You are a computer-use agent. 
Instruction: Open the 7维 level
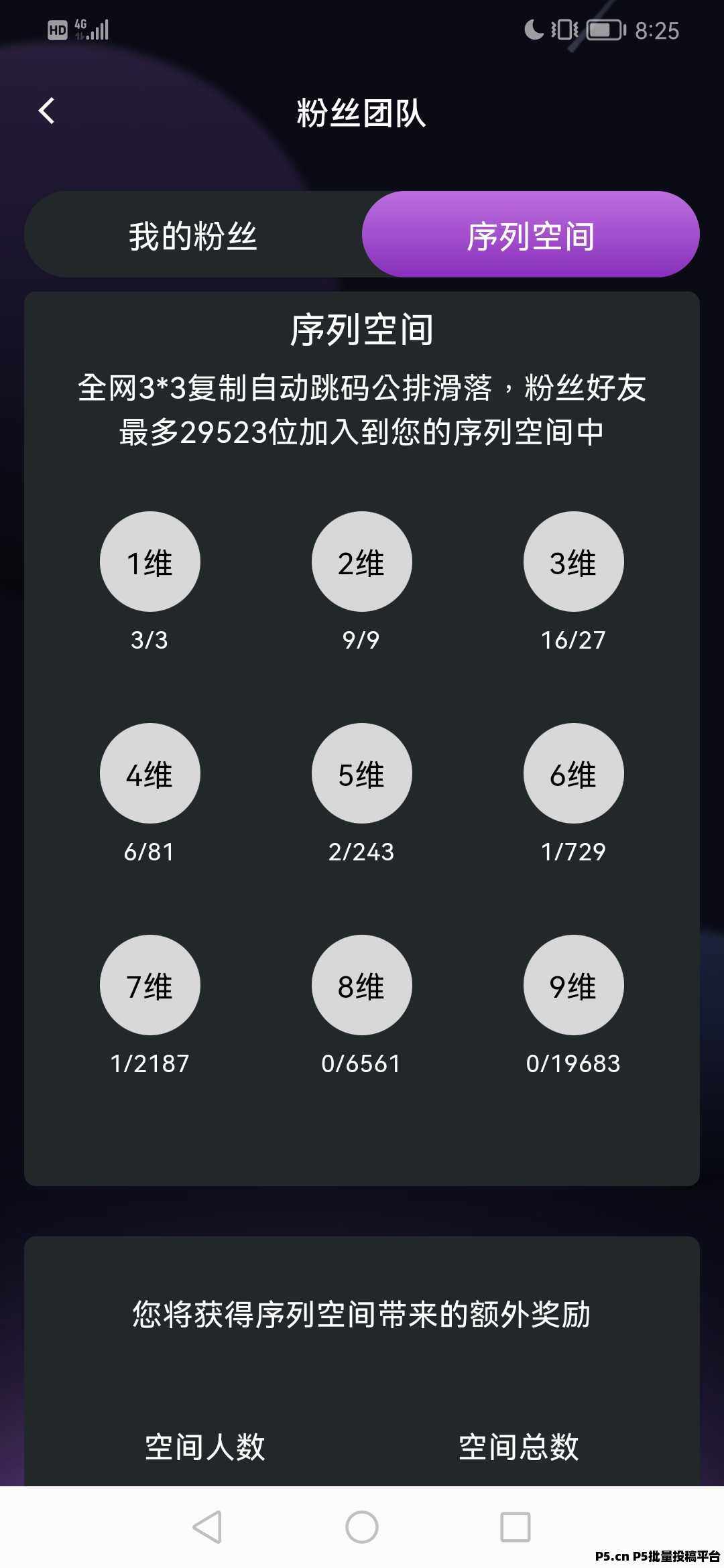point(149,985)
